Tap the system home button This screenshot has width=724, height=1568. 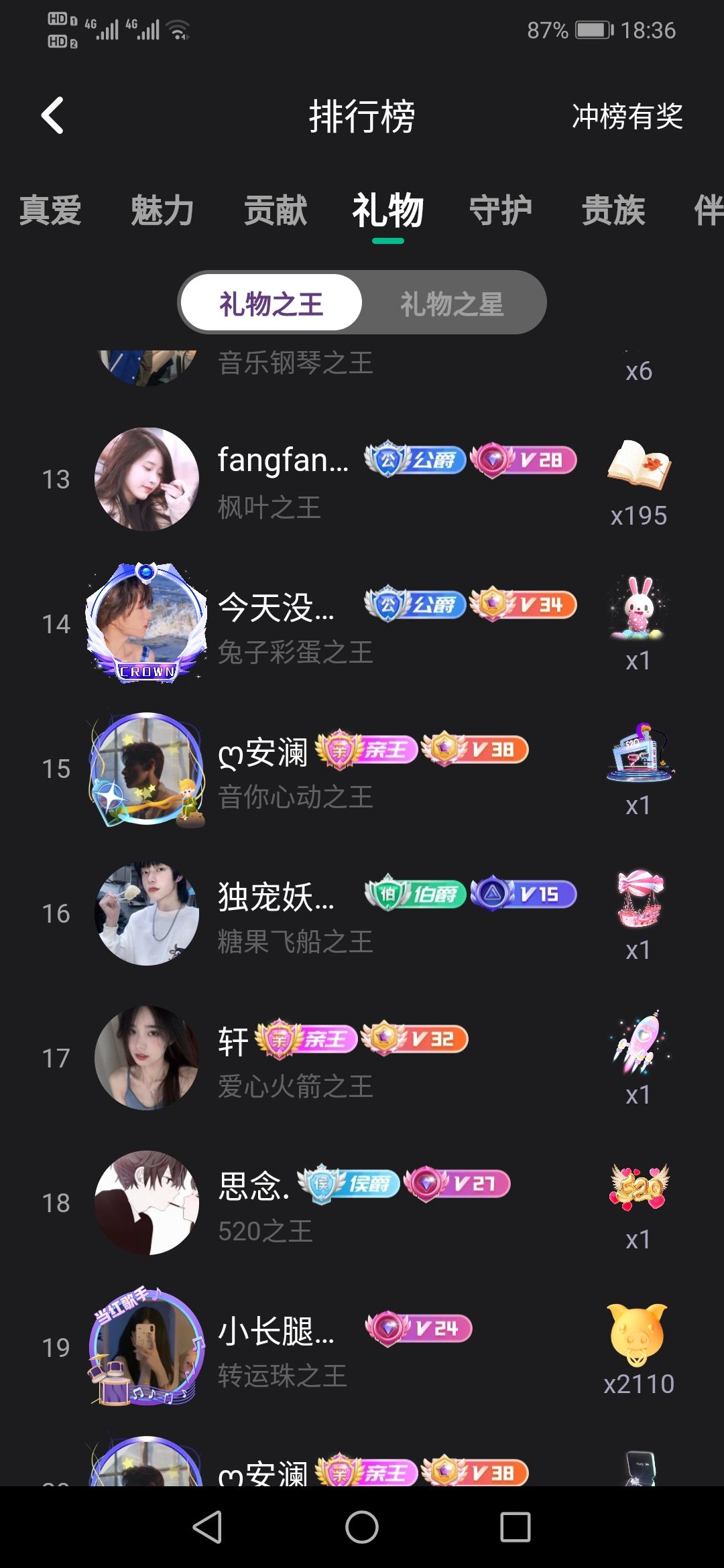pyautogui.click(x=362, y=1528)
